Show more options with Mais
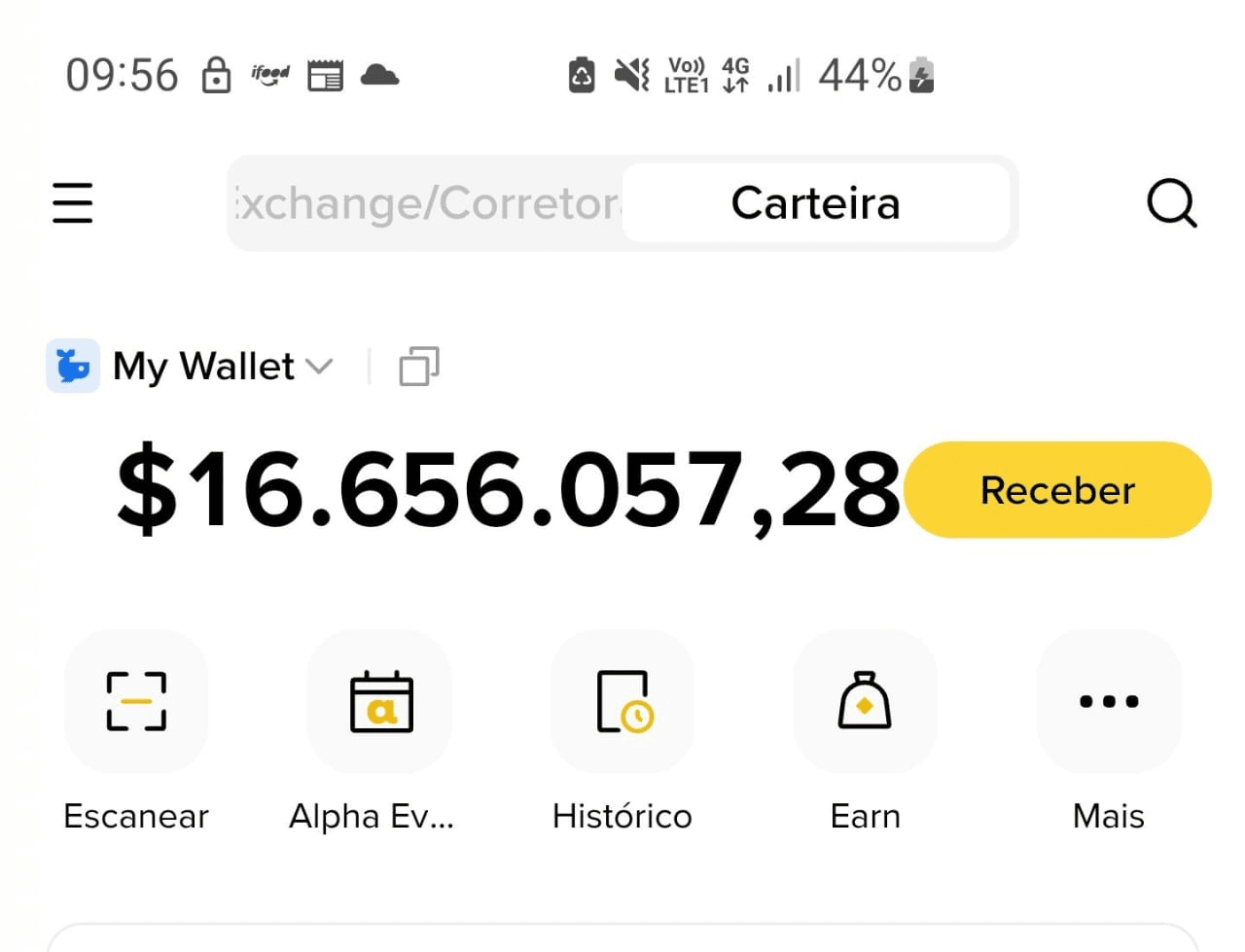1245x952 pixels. [1109, 702]
